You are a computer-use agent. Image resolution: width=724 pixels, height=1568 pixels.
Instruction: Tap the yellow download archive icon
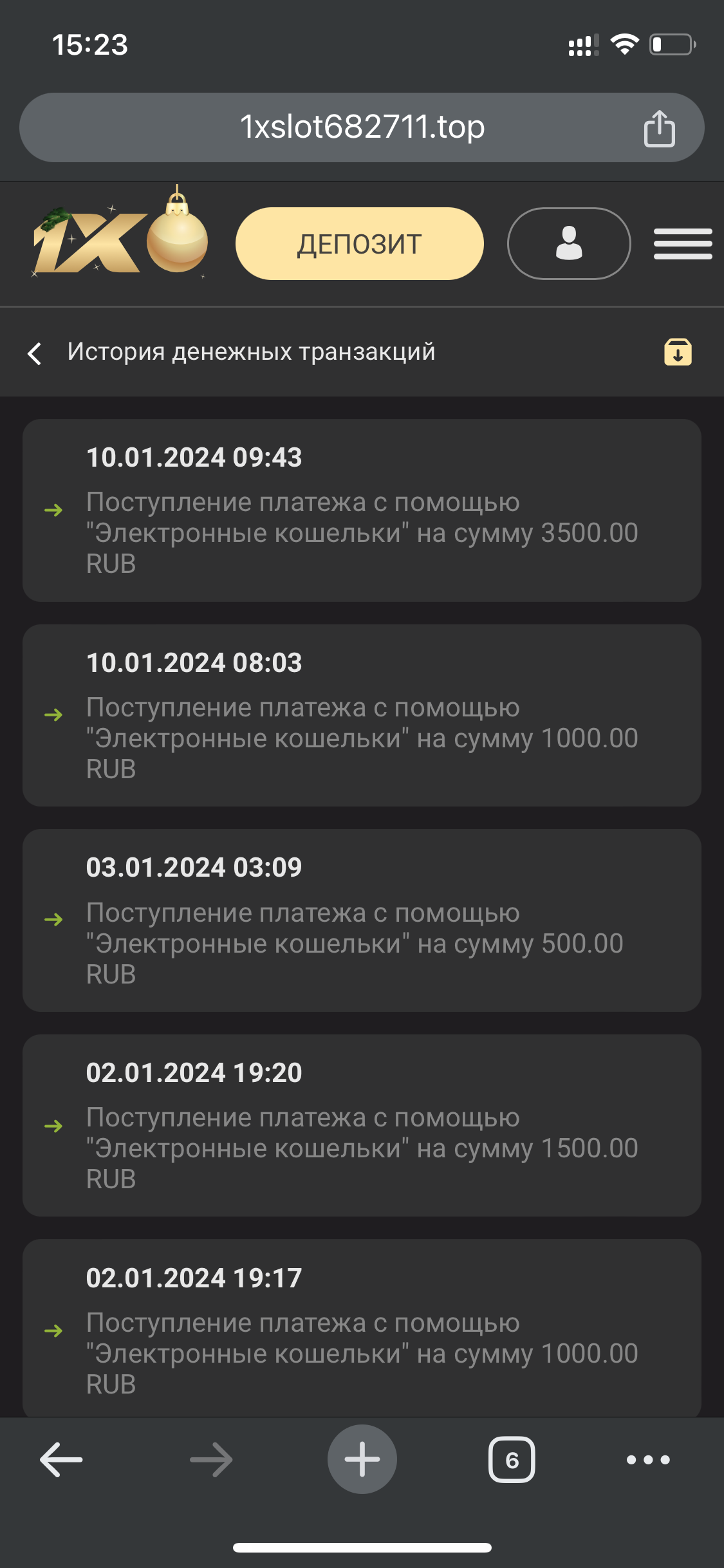(678, 352)
